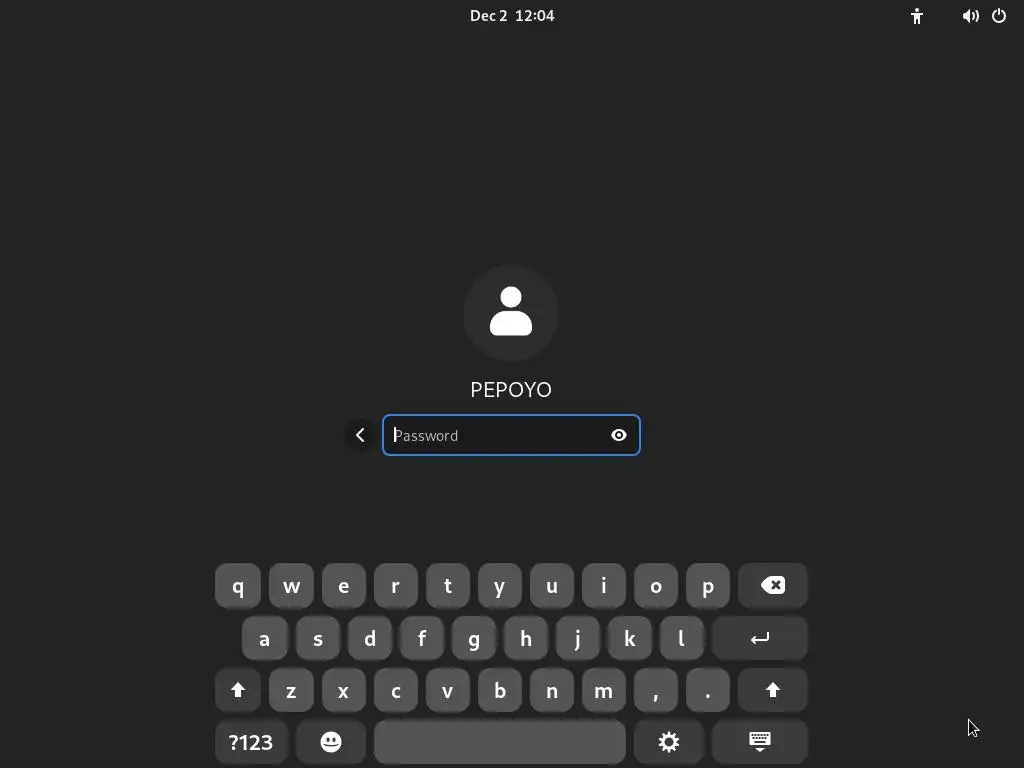Type the letter q key

pyautogui.click(x=238, y=586)
